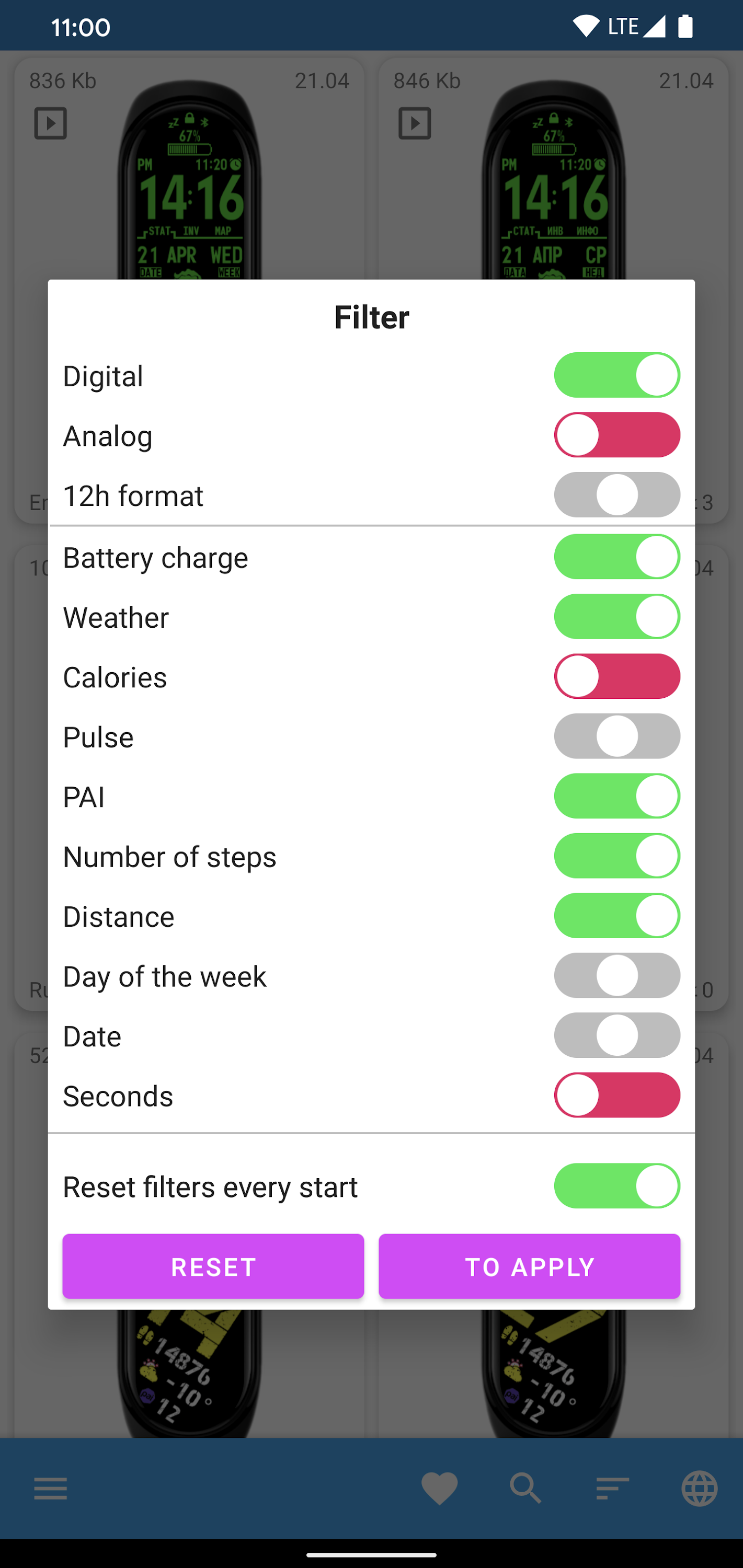Open the favorites heart icon
Viewport: 743px width, 1568px height.
(x=440, y=1488)
